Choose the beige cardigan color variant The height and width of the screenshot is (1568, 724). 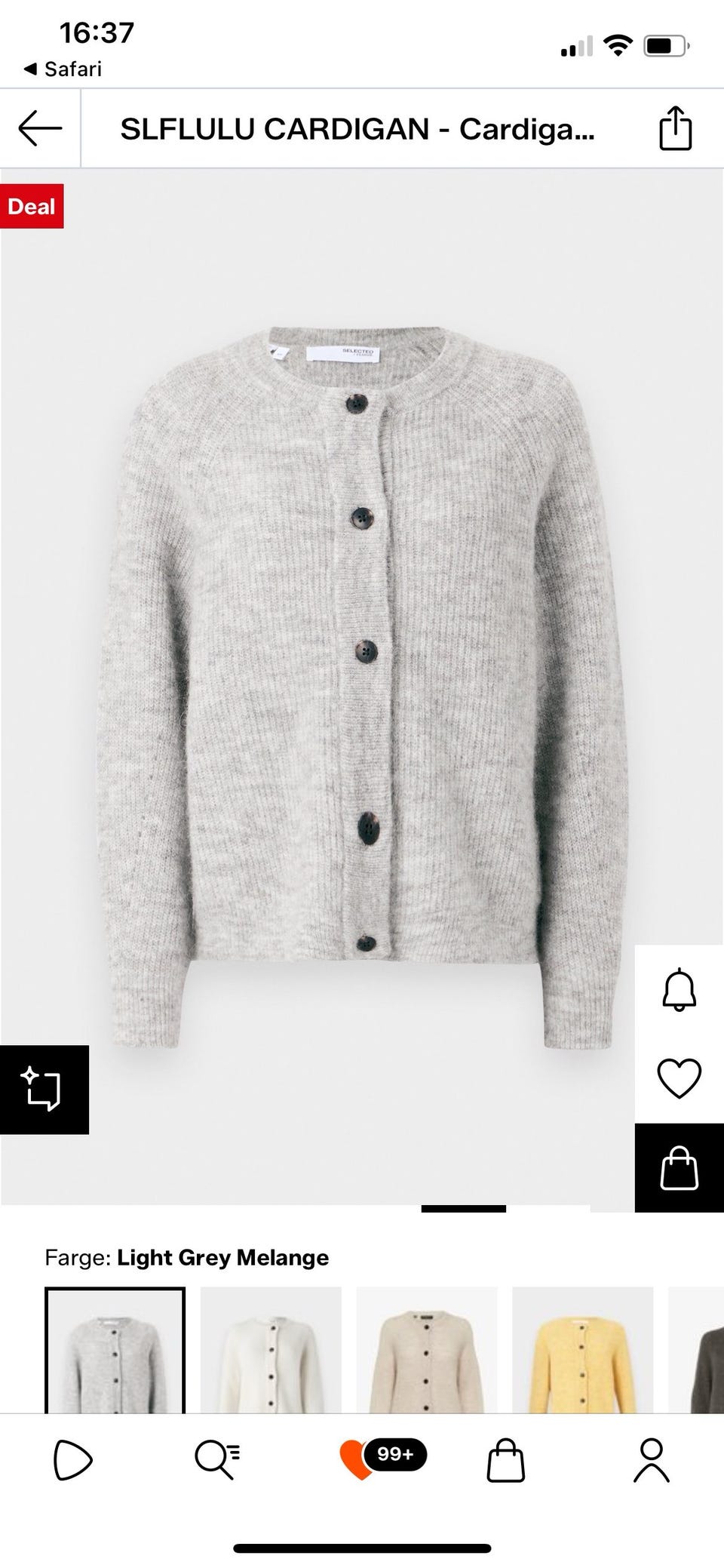click(x=426, y=1351)
